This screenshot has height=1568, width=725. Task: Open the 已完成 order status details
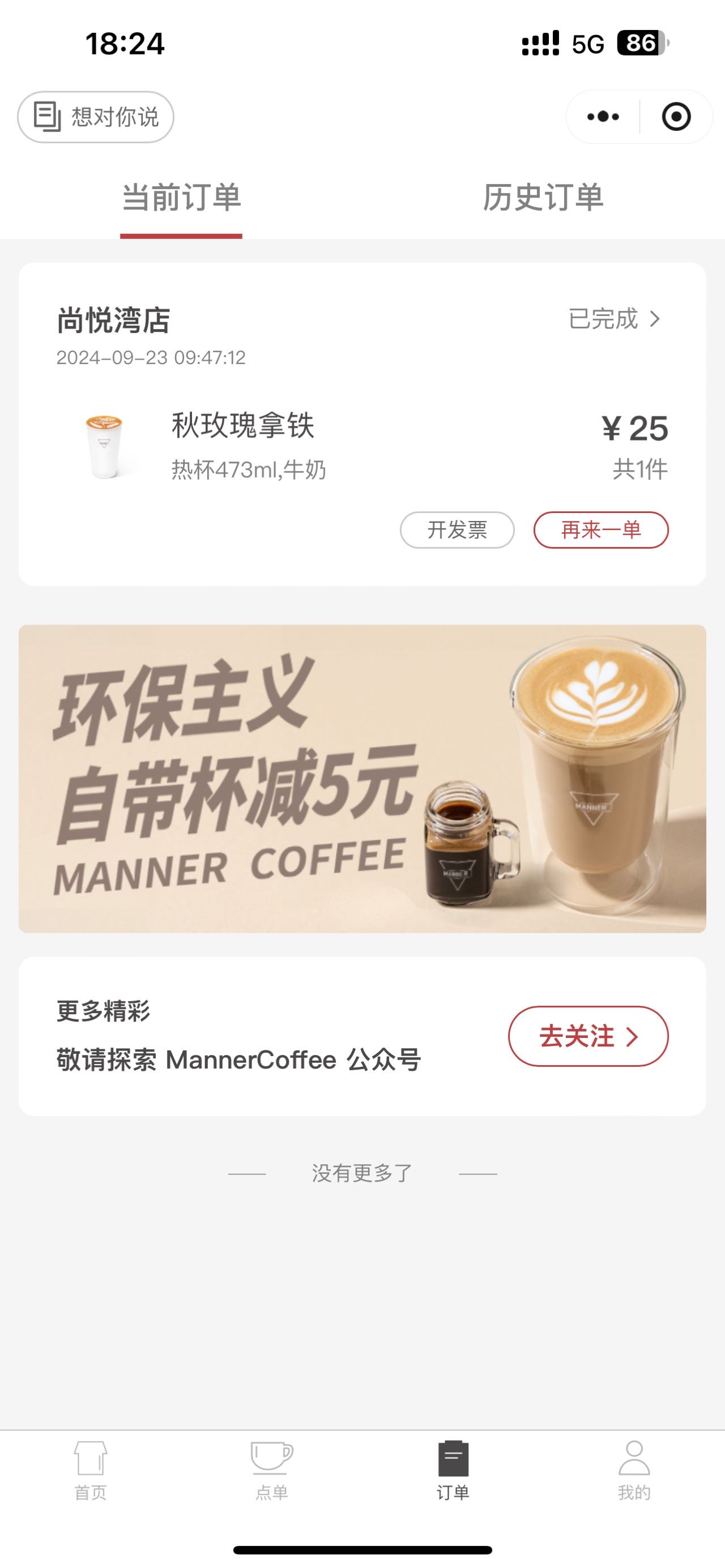[615, 318]
